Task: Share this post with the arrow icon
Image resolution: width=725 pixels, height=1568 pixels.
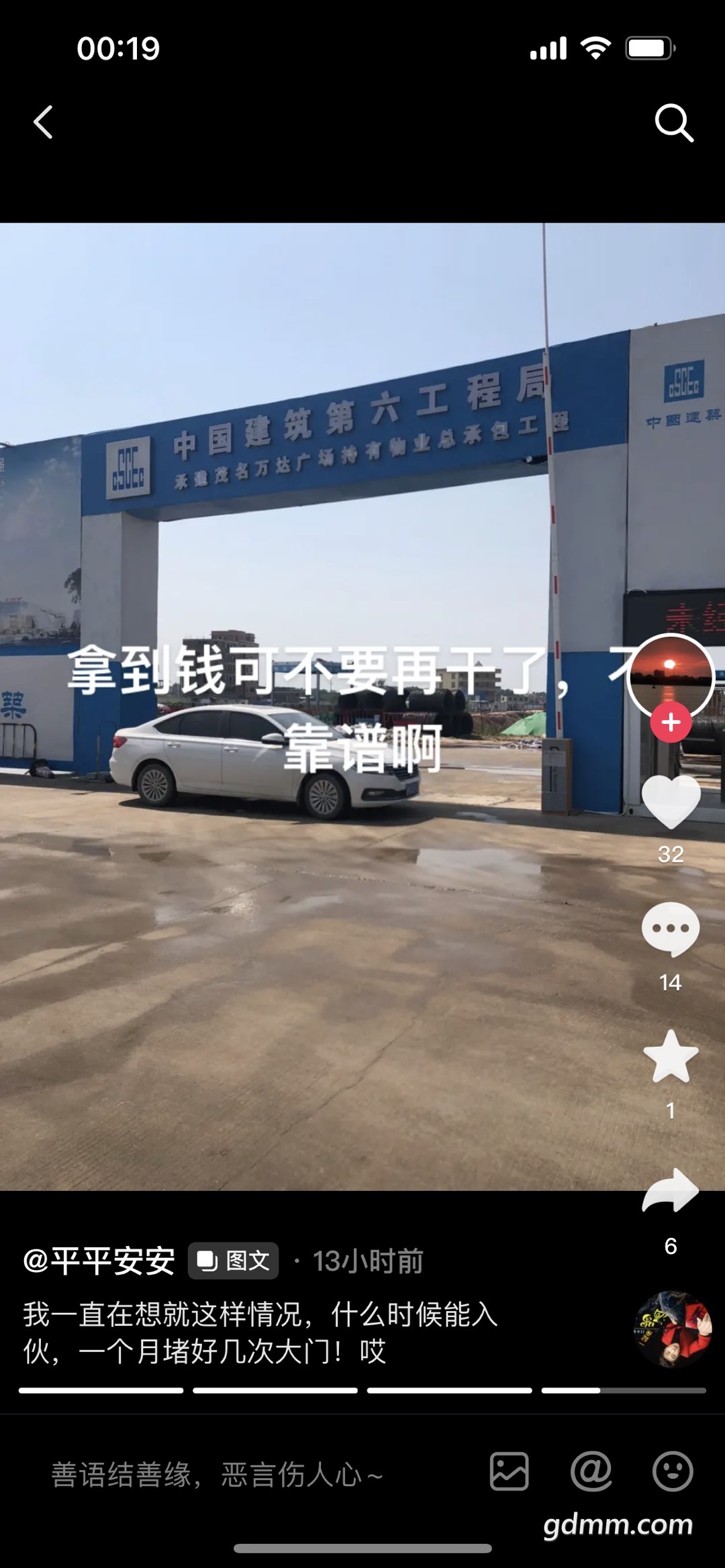Action: 671,1191
